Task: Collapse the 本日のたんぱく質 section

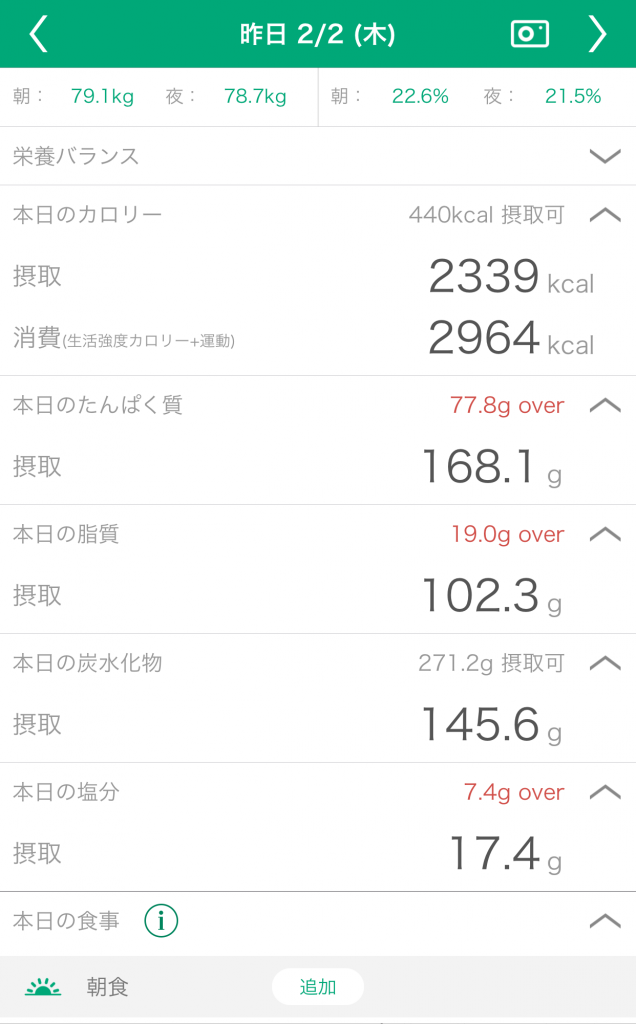Action: point(605,405)
